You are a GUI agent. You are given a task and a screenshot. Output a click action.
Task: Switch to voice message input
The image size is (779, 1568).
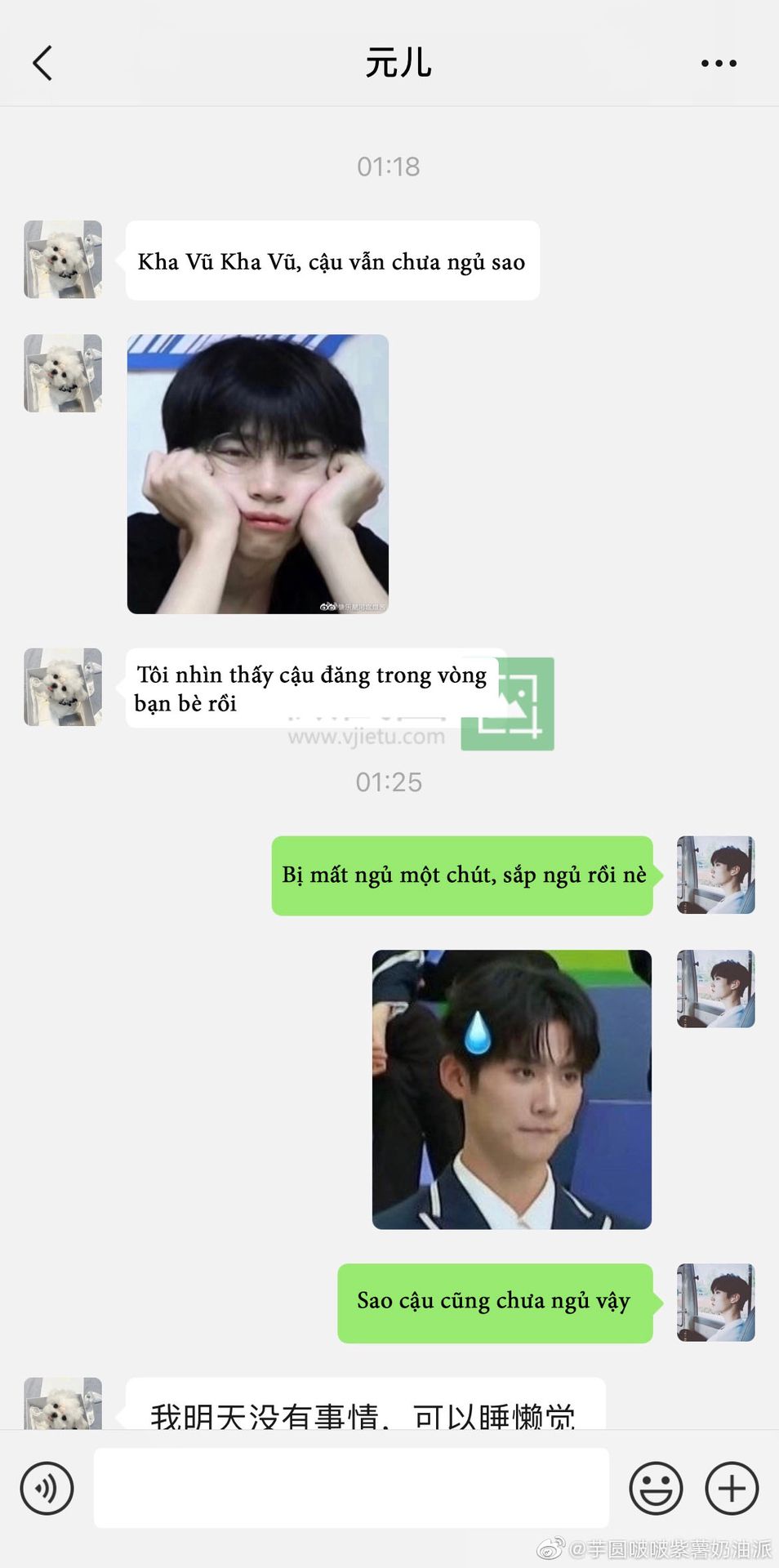point(47,1488)
